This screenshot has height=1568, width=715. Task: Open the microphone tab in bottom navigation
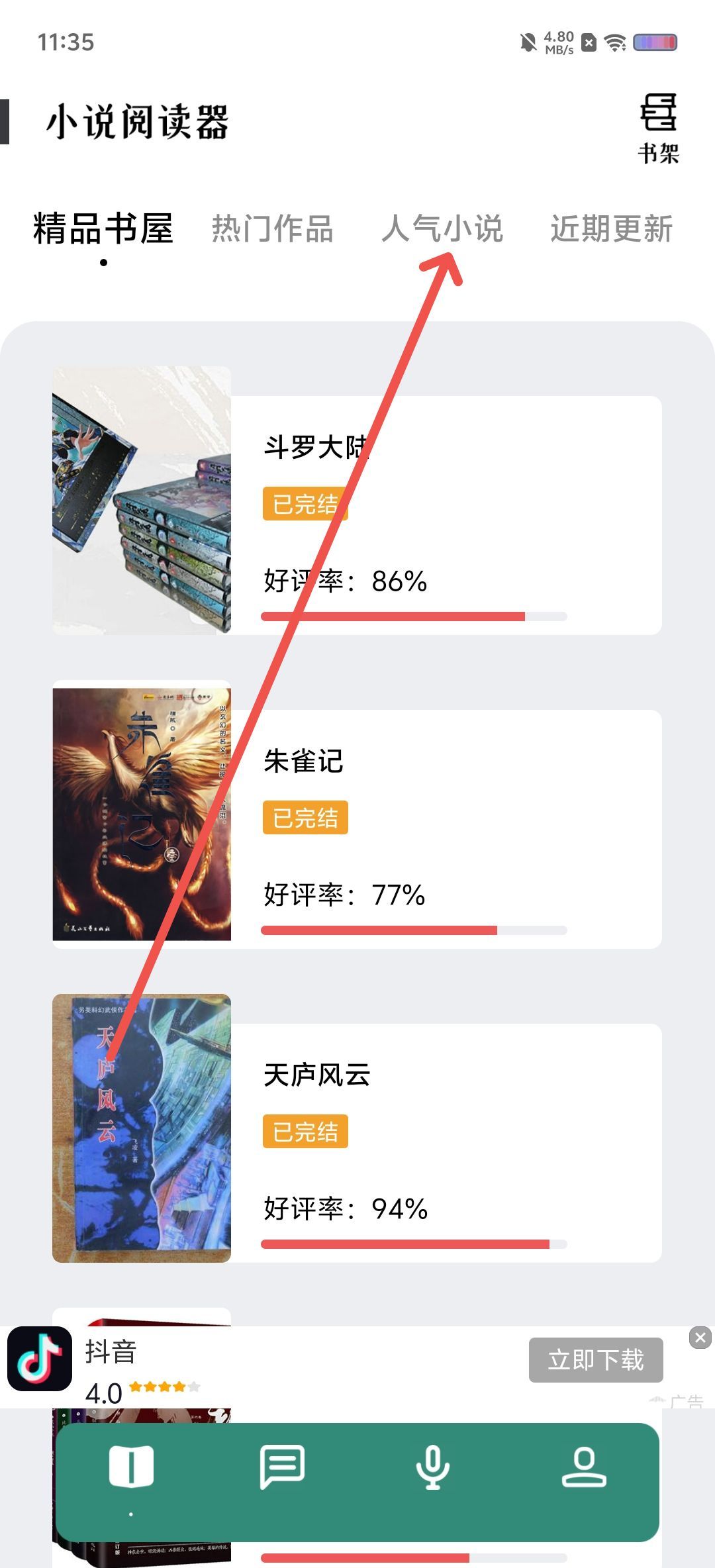[x=433, y=1467]
